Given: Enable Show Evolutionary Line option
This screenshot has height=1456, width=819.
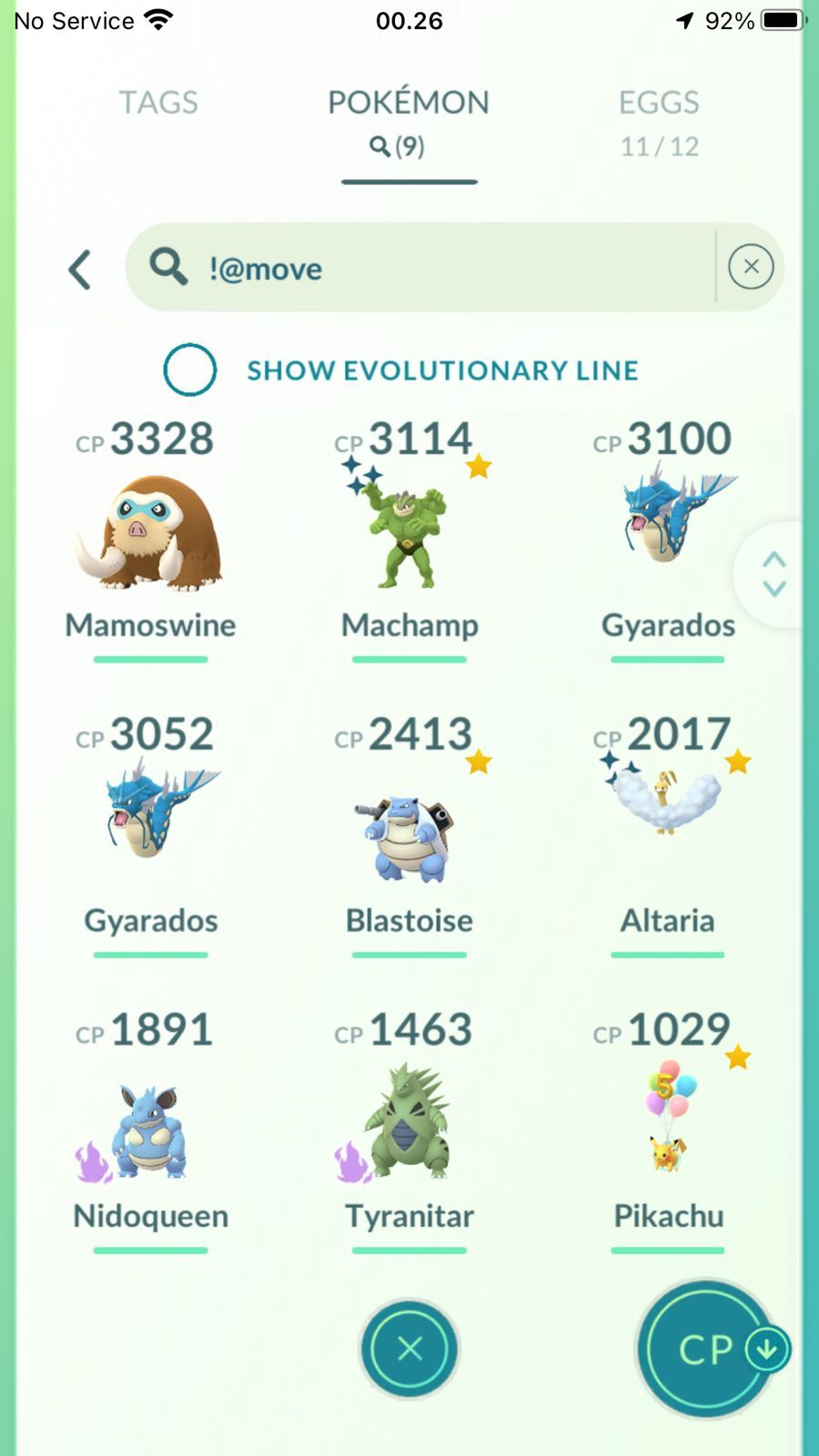Looking at the screenshot, I should pos(190,369).
